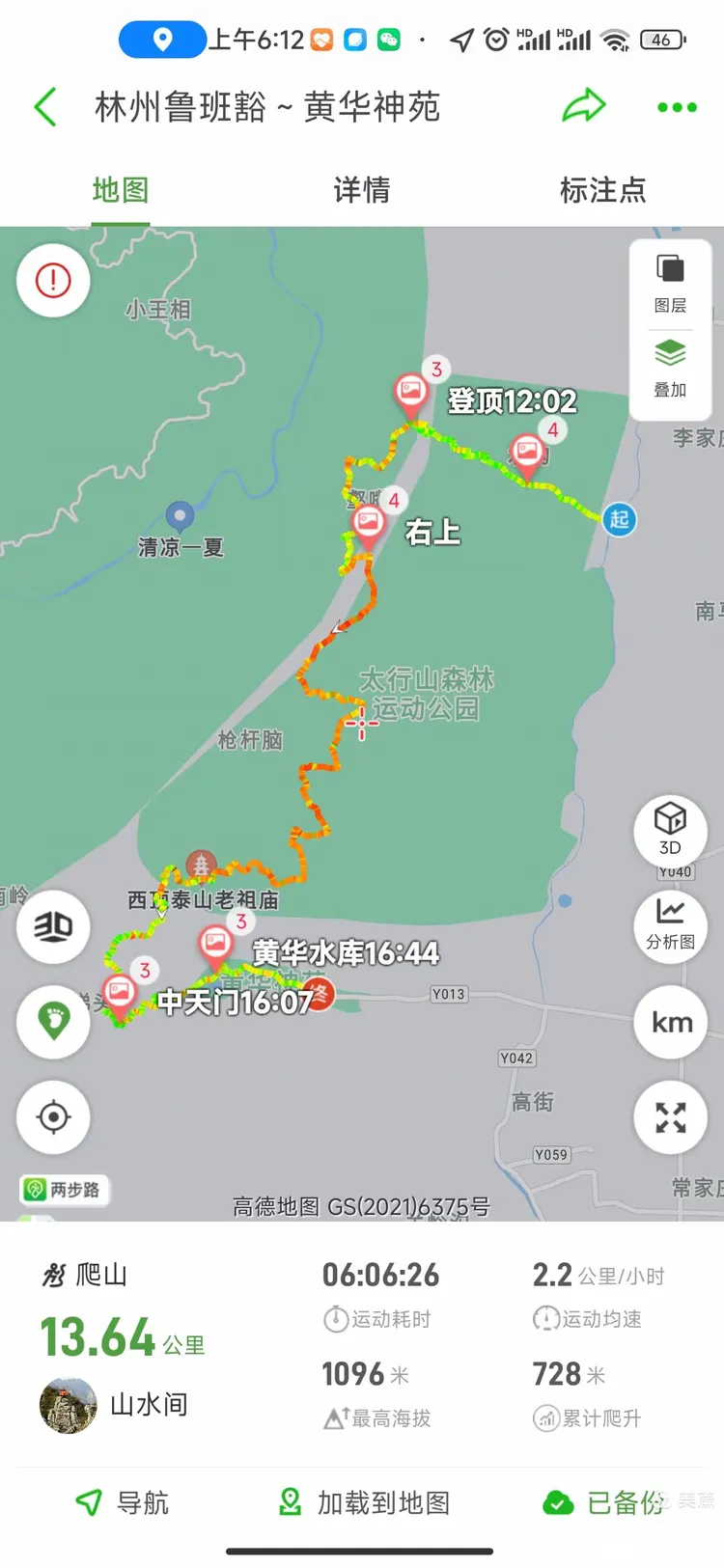This screenshot has width=724, height=1568.
Task: Open the 叠加 overlay option
Action: pos(670,368)
